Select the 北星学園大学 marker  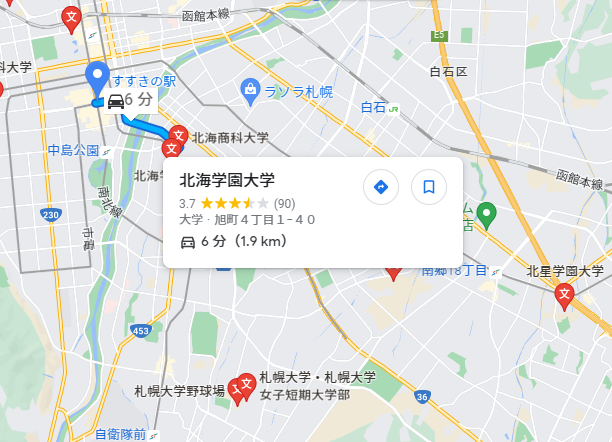click(x=565, y=294)
